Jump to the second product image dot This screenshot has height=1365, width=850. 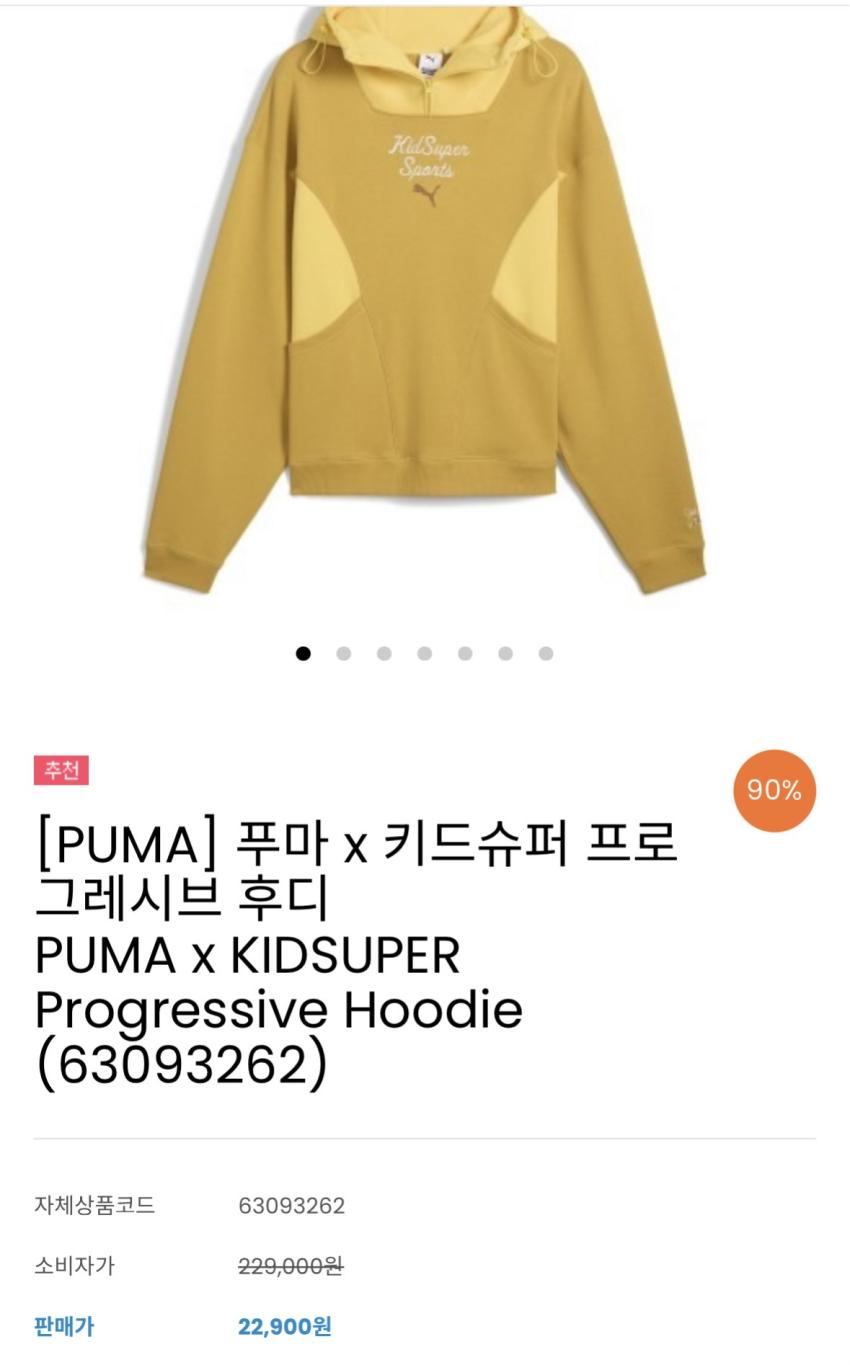tap(344, 654)
